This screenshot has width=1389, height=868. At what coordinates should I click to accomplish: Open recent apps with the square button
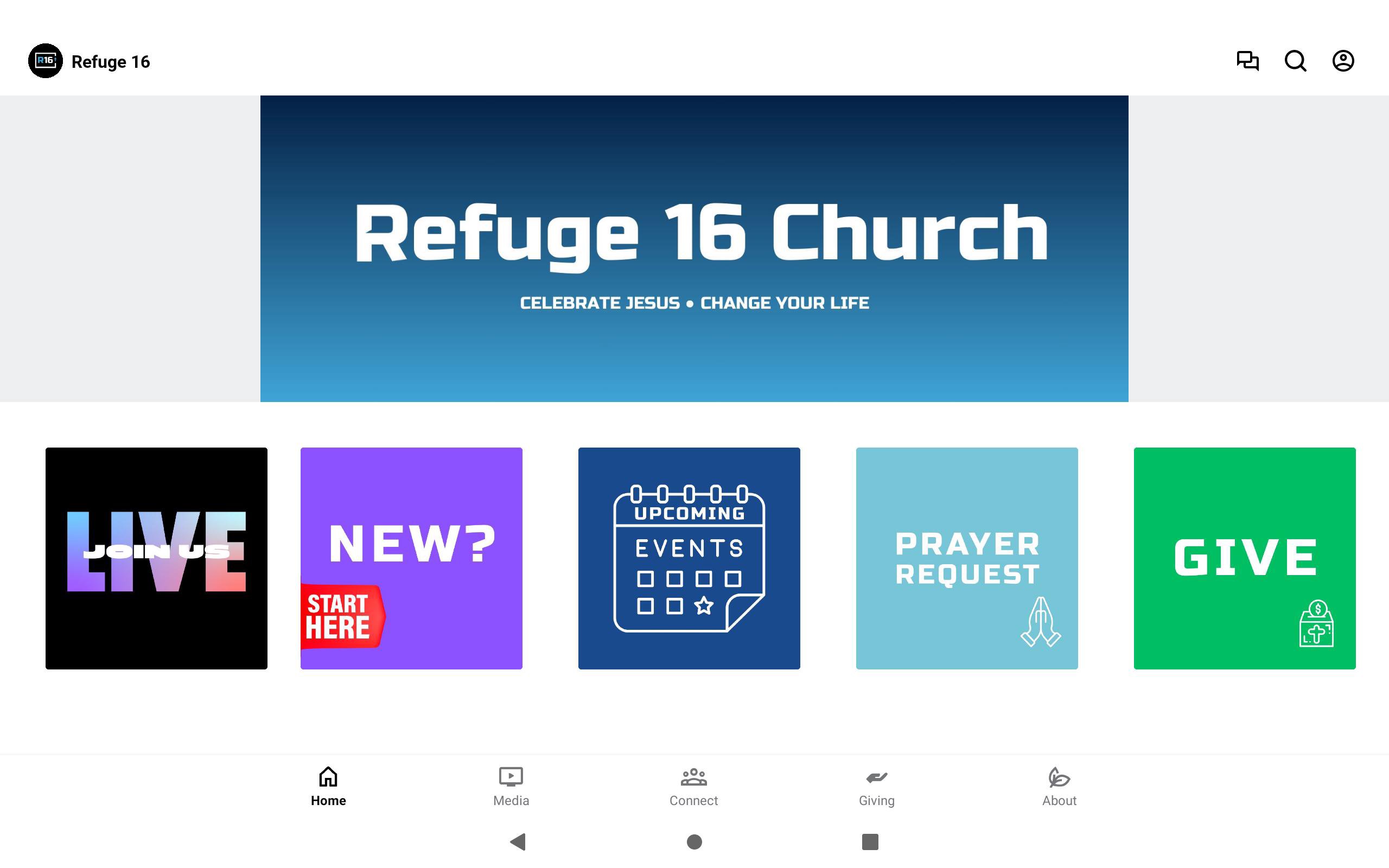coord(870,841)
